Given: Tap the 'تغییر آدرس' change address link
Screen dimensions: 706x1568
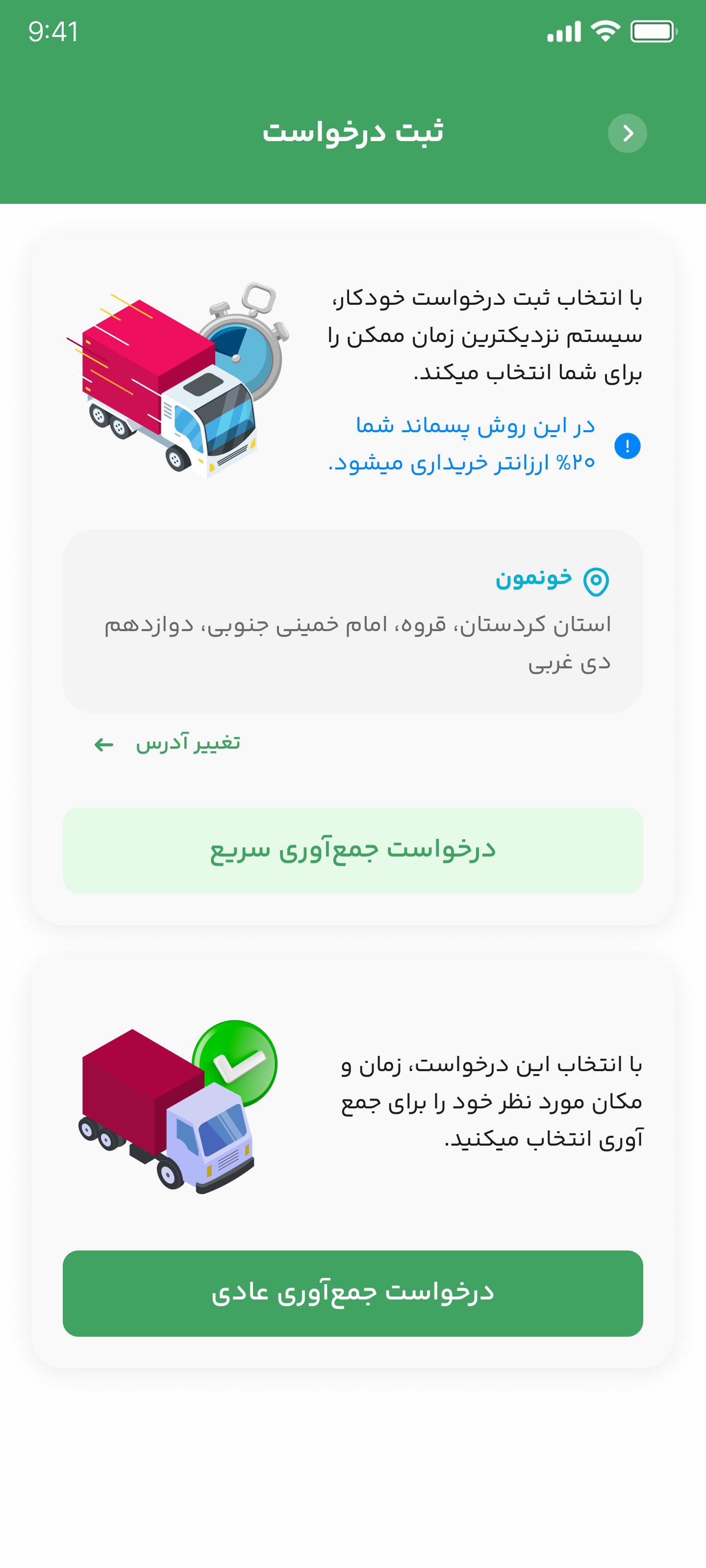Looking at the screenshot, I should click(168, 744).
